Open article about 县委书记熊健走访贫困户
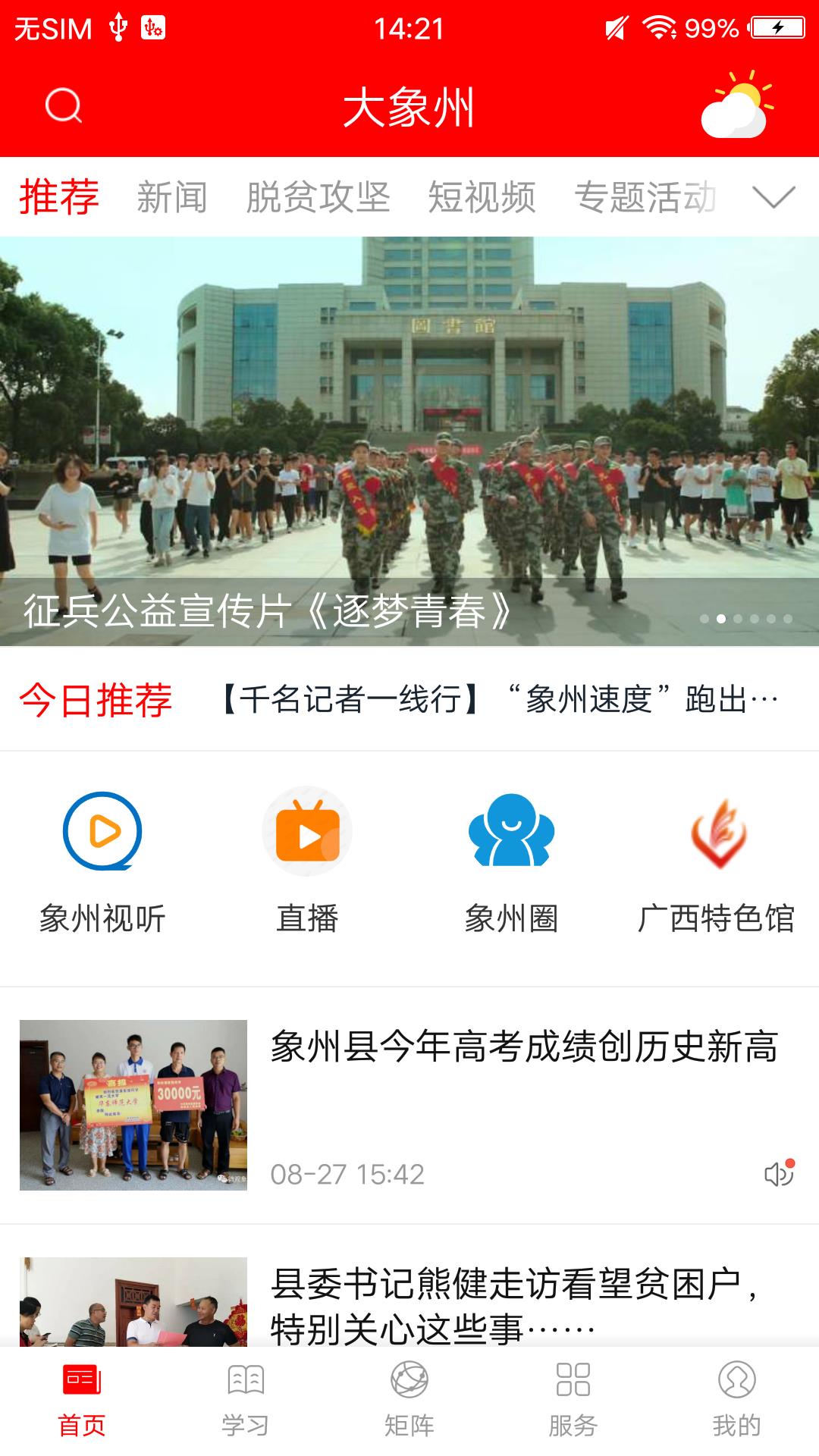The image size is (819, 1456). pos(516,1304)
